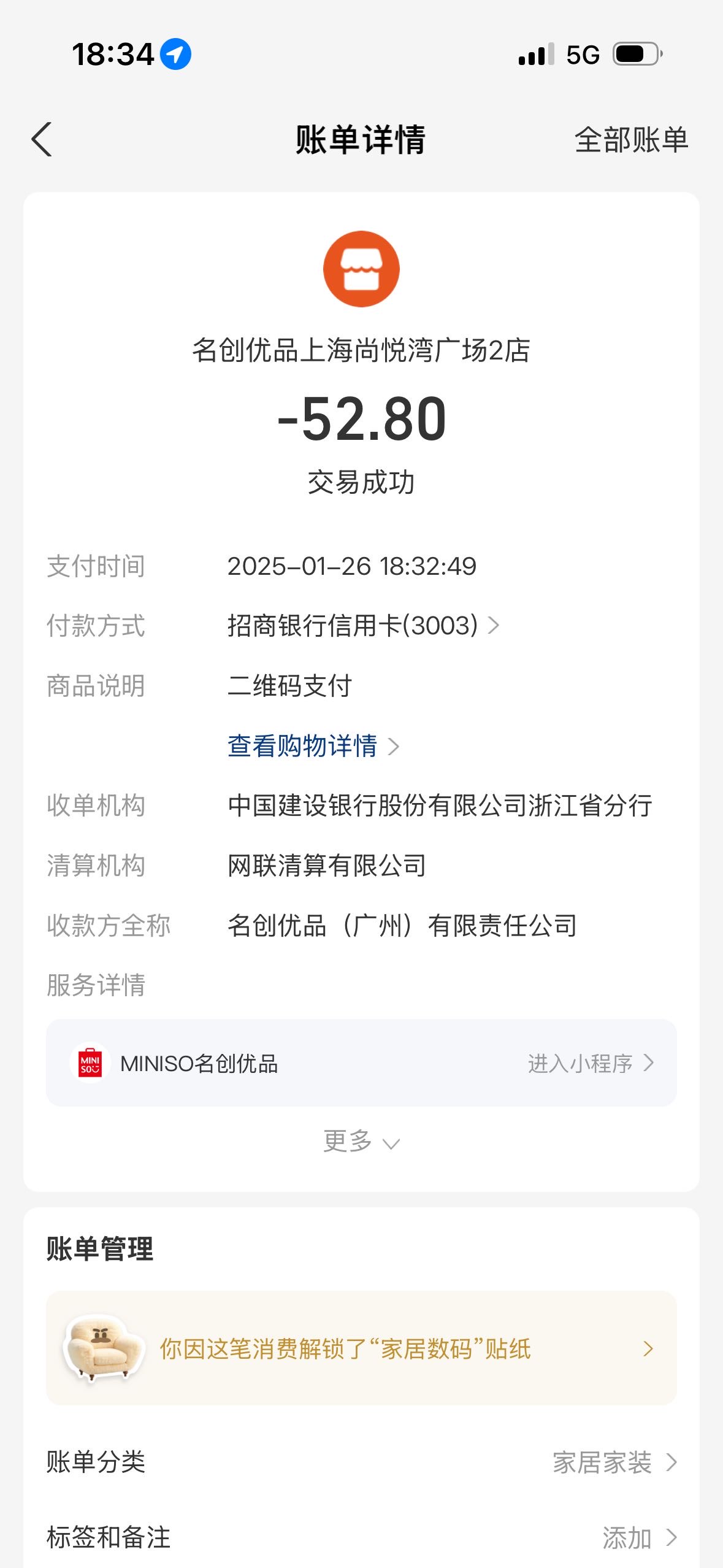Enter the MINISO名创优品 mini program

point(361,1063)
